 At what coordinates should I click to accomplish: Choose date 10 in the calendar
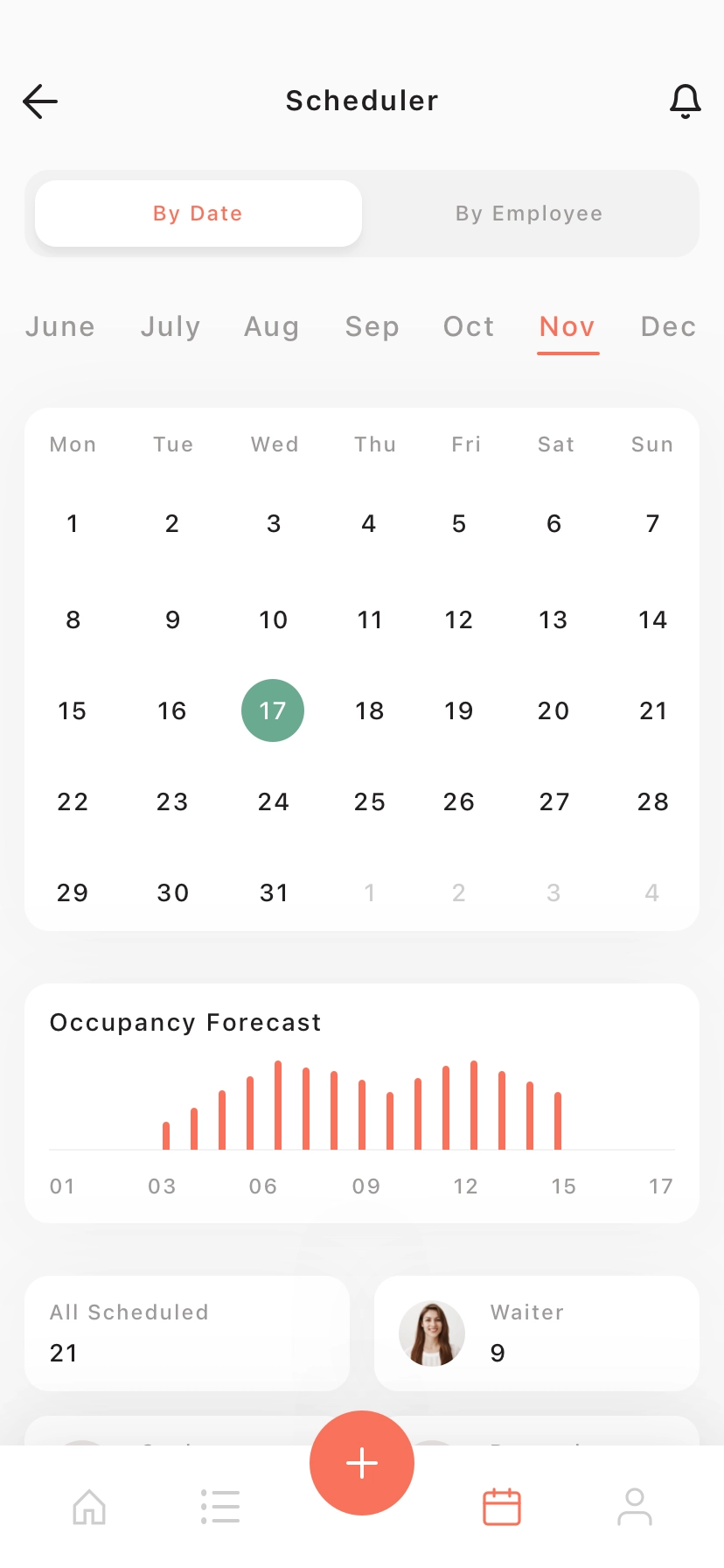(x=274, y=619)
